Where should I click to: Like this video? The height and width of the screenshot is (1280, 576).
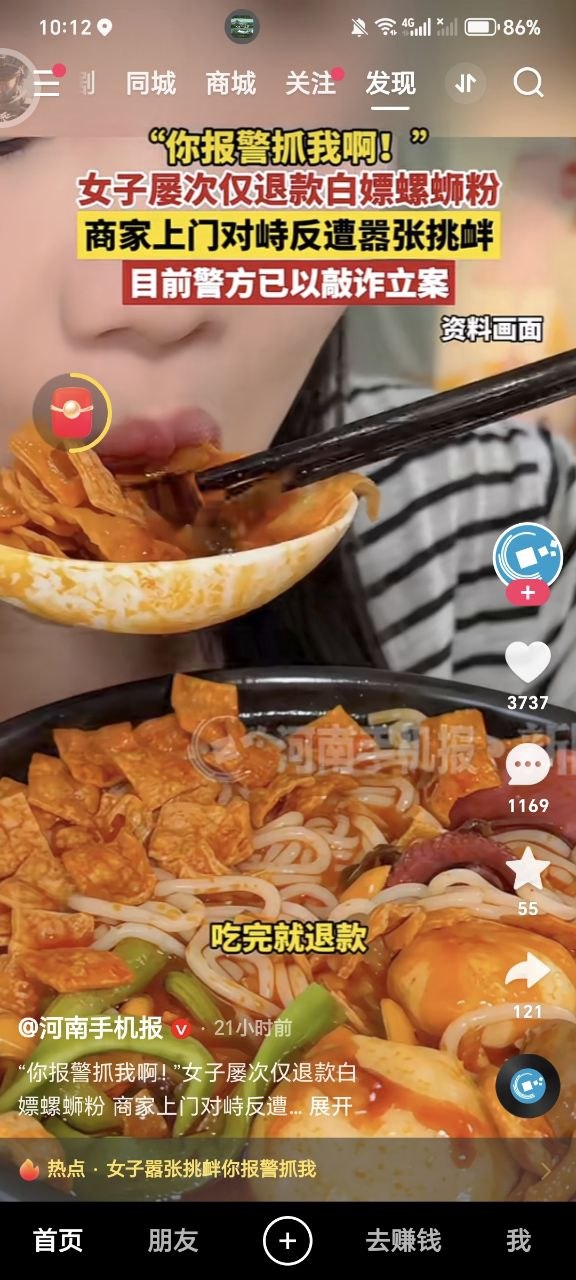528,662
